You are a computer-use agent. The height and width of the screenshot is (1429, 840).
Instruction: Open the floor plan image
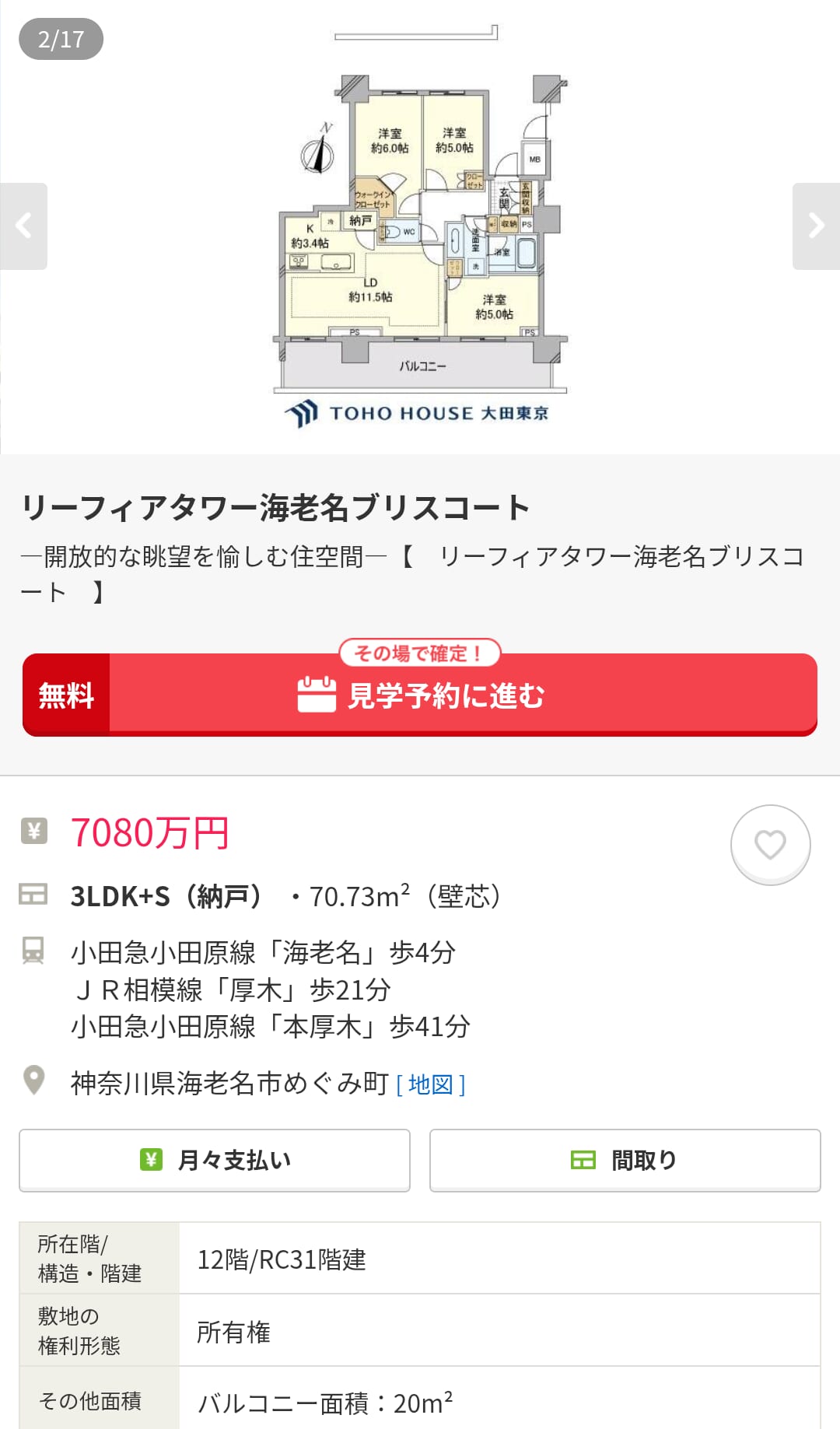pos(420,233)
